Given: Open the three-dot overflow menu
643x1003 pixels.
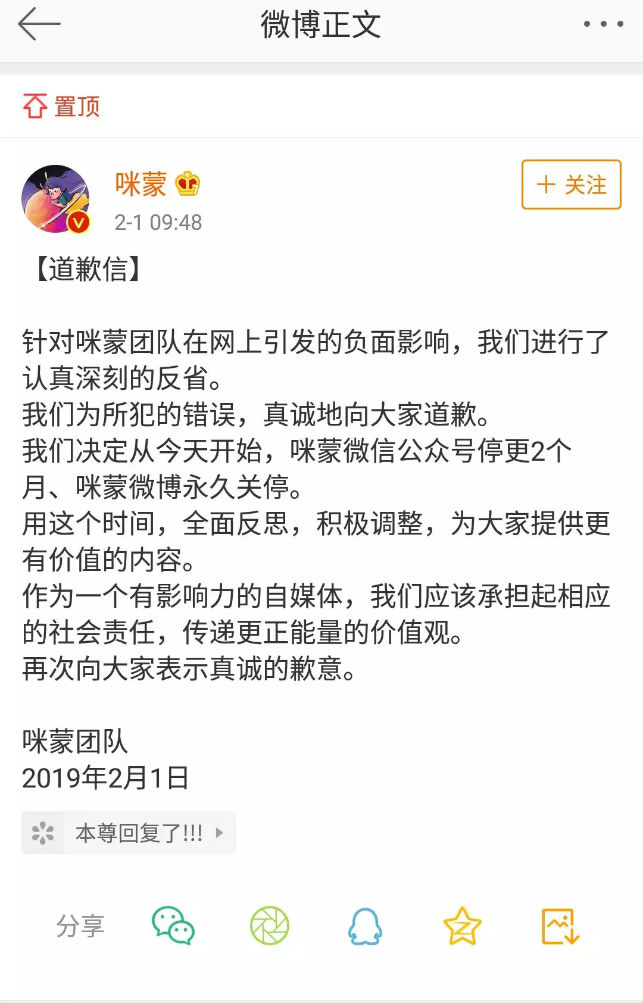Looking at the screenshot, I should (602, 25).
